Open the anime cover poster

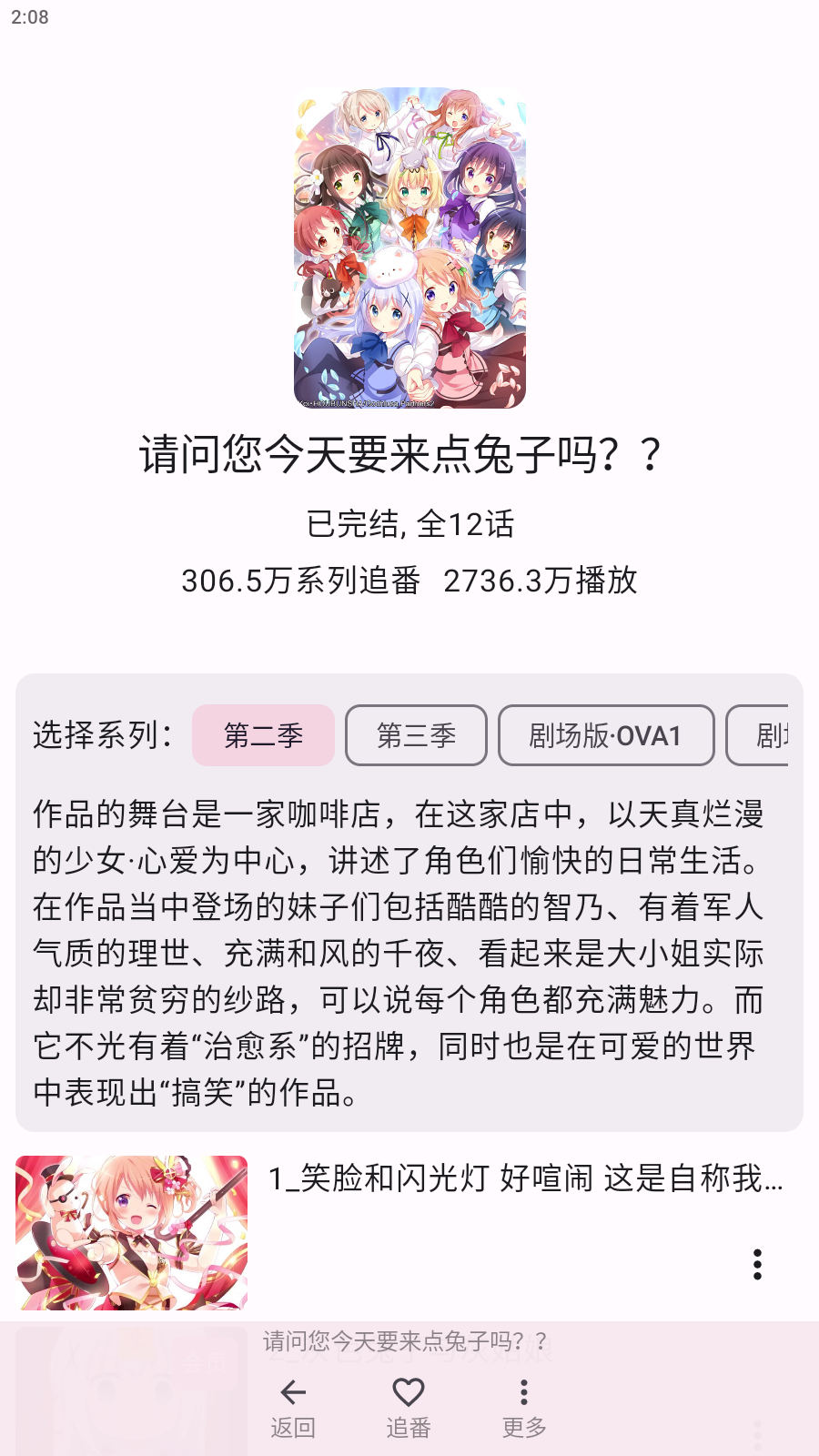pos(409,248)
